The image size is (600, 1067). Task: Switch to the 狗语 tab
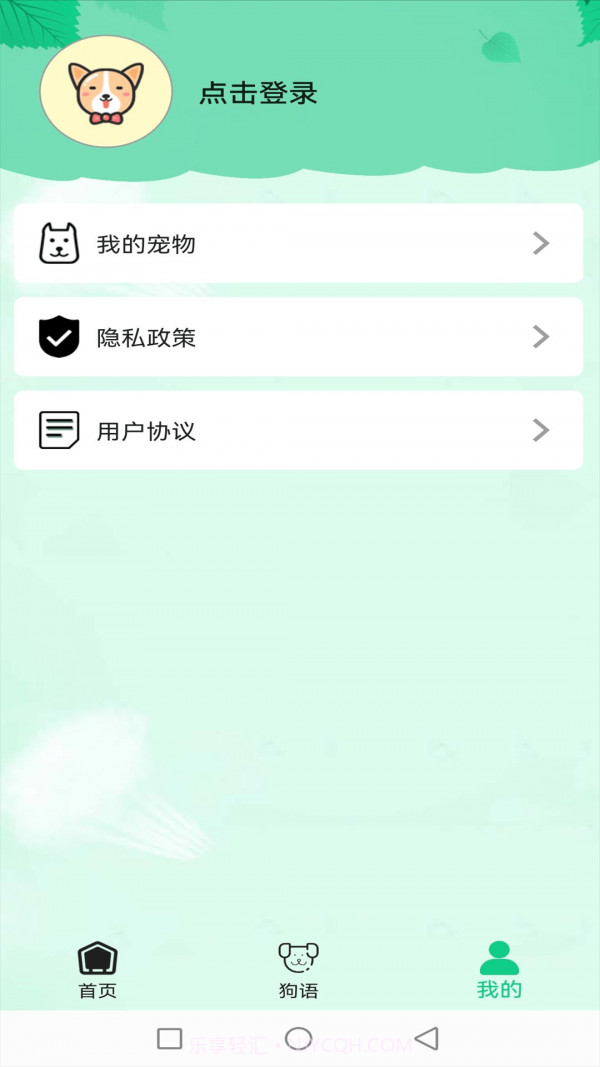click(298, 970)
